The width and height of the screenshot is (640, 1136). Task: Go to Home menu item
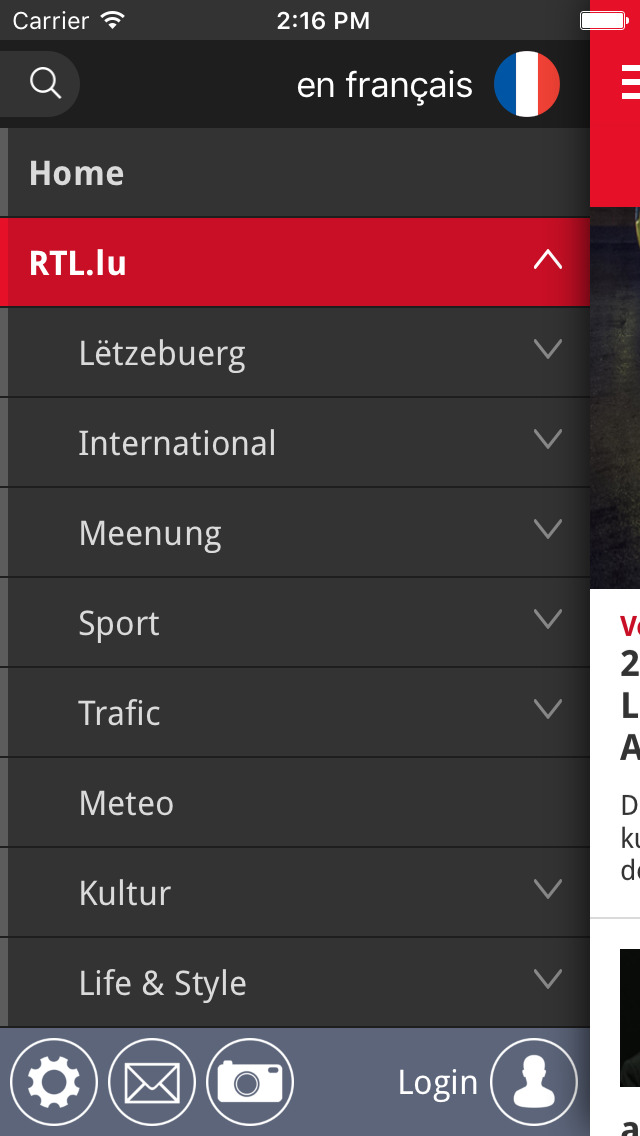point(77,173)
